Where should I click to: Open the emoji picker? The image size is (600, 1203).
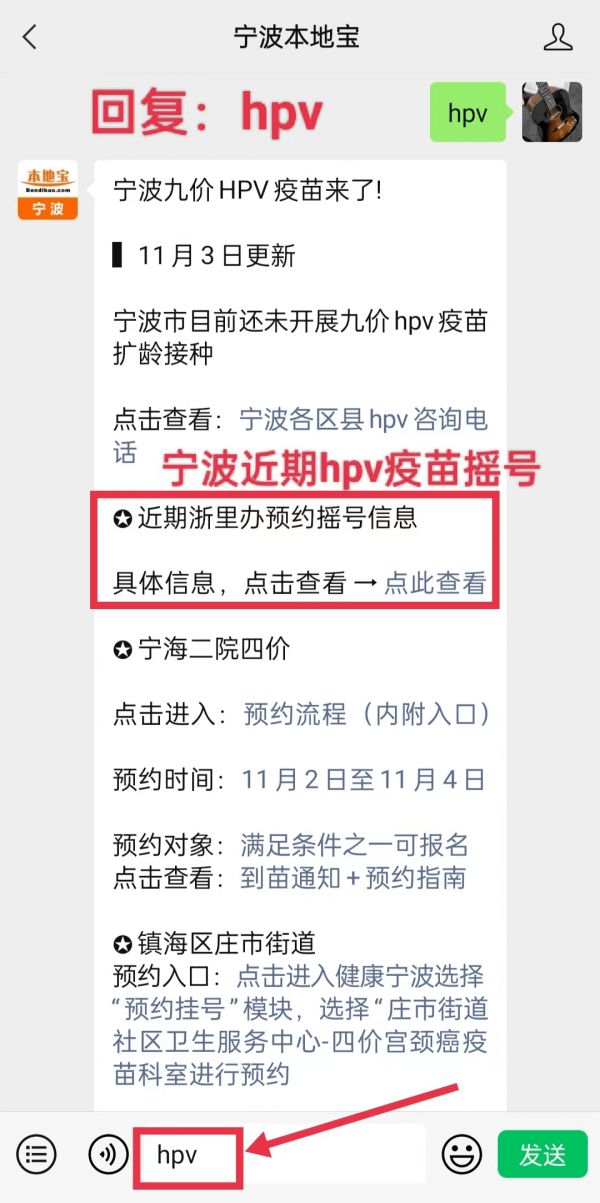[461, 1155]
